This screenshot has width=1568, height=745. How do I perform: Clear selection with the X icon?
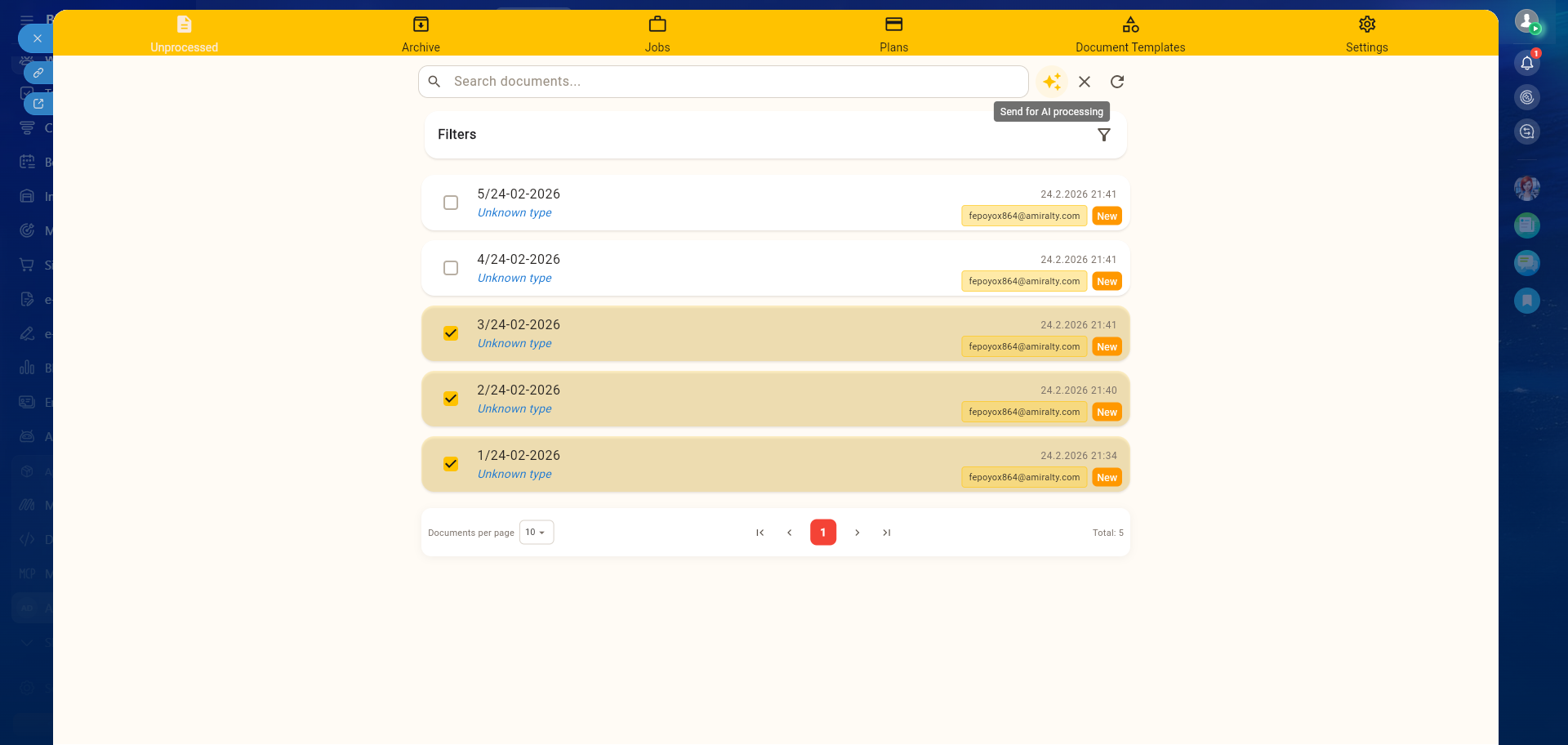click(1085, 82)
